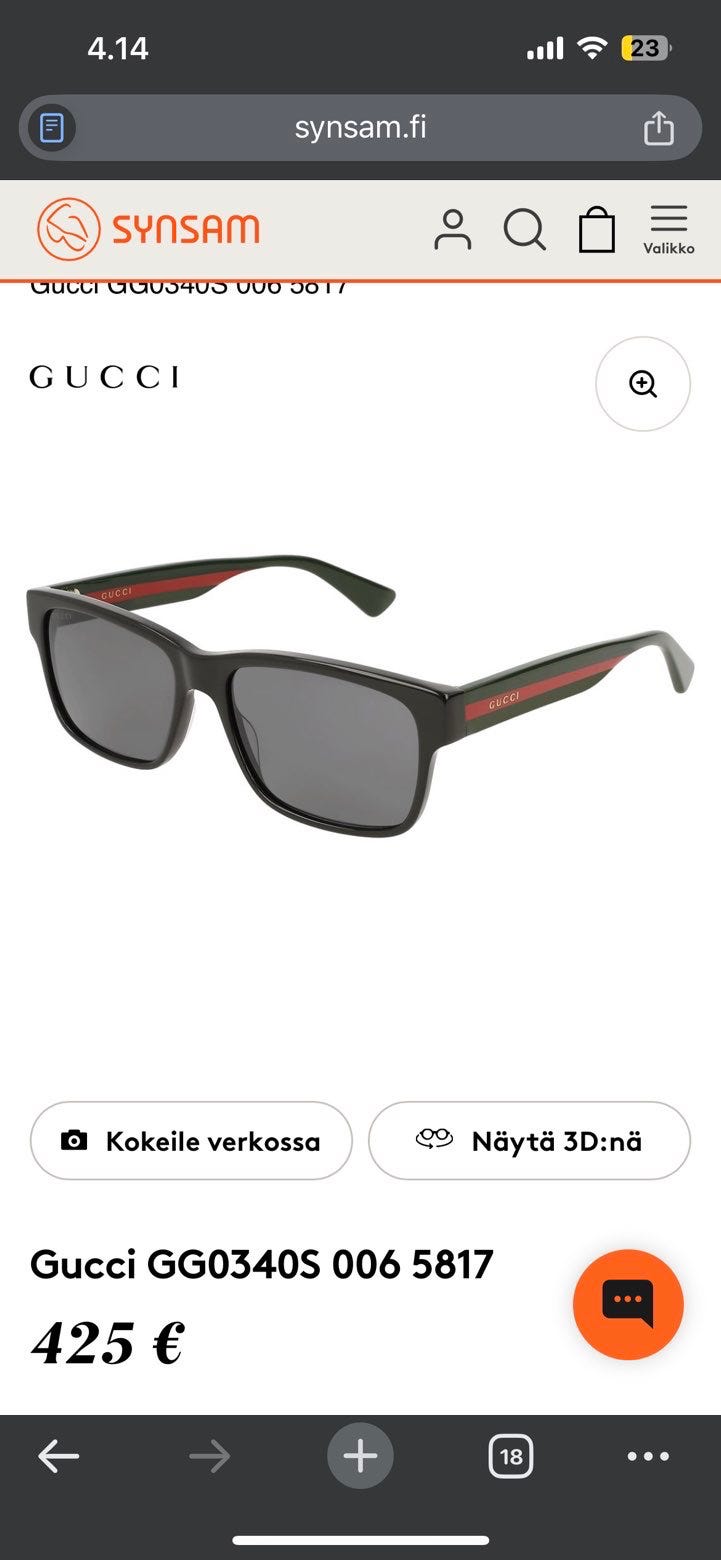Tap the Synsam logo to go home

148,229
